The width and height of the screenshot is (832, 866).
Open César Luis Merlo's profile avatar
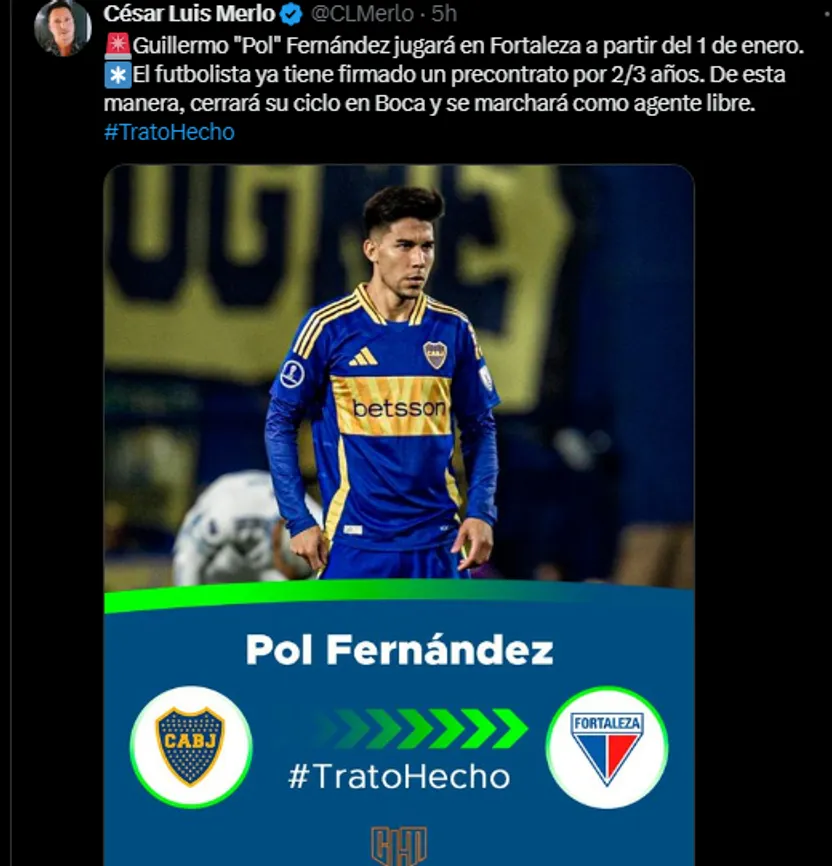(x=62, y=27)
